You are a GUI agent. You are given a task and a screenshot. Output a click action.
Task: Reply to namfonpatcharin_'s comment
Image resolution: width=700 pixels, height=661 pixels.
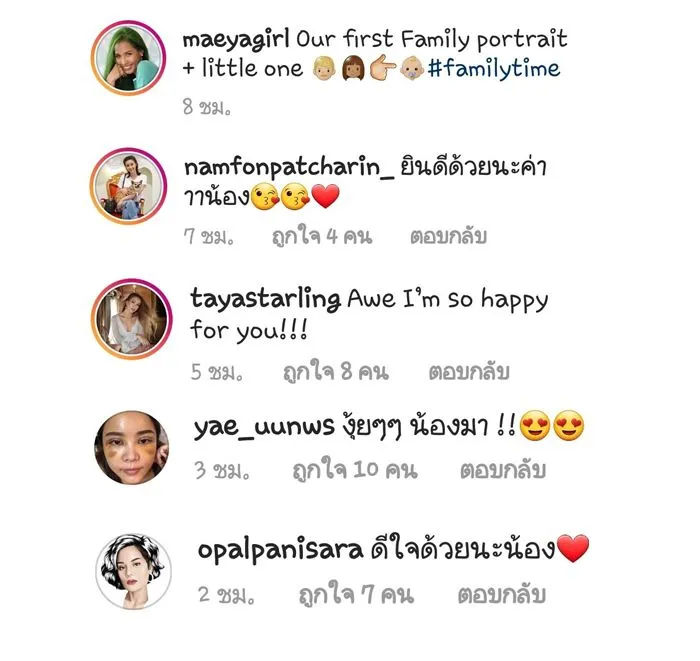point(447,238)
